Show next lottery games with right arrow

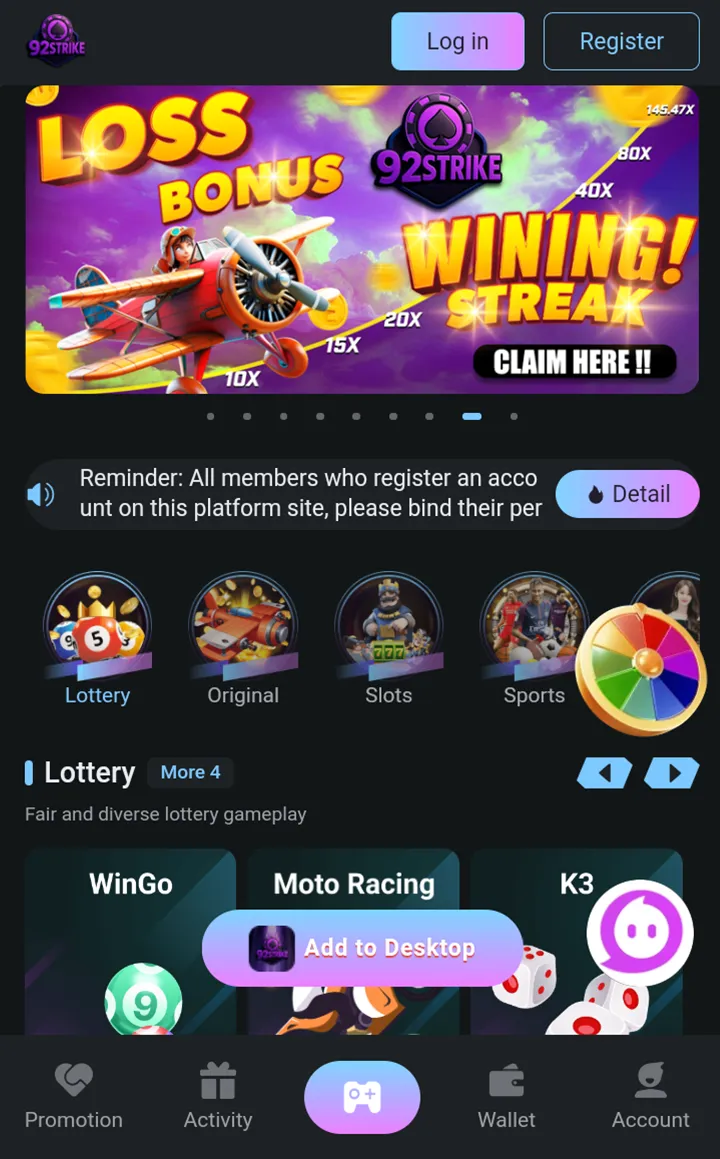(x=672, y=772)
